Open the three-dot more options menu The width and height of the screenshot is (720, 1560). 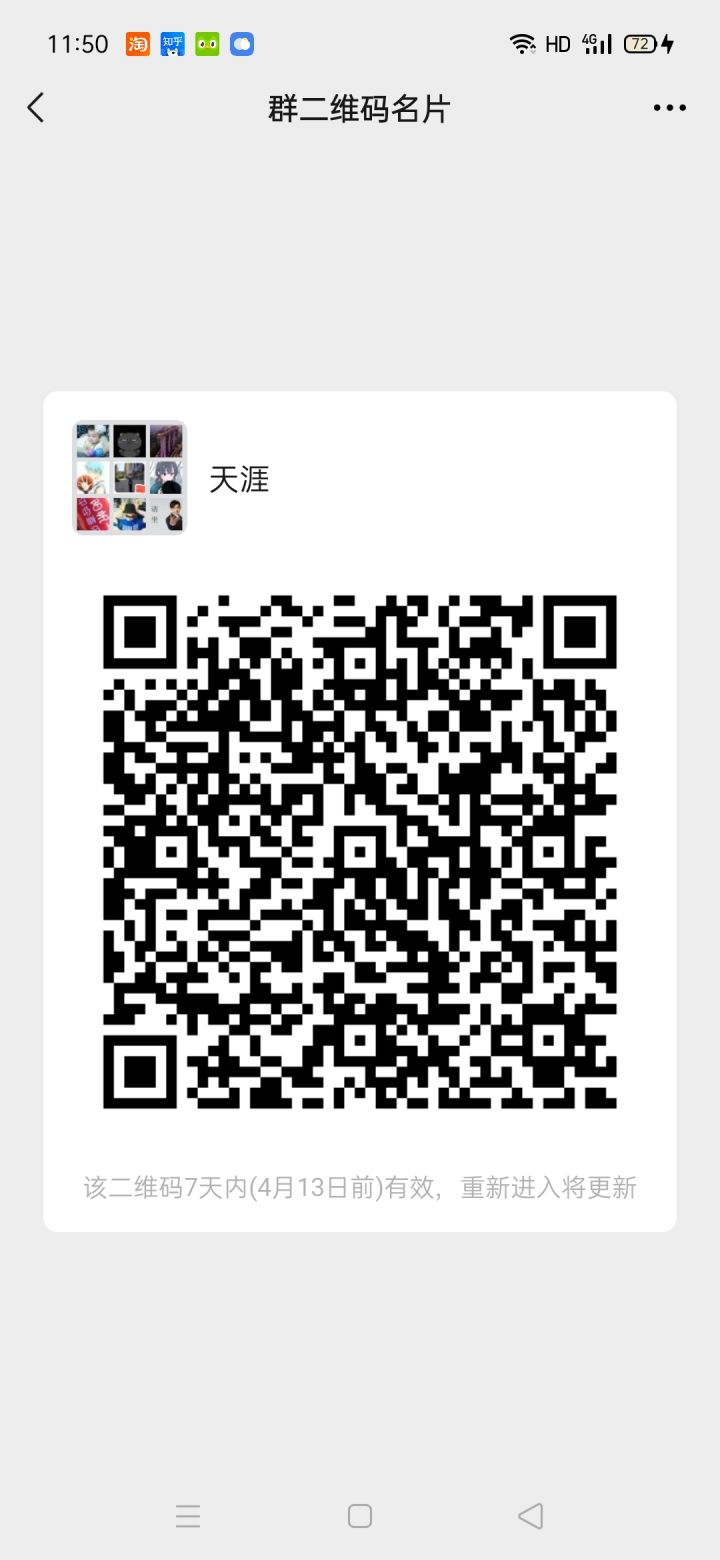[x=668, y=107]
